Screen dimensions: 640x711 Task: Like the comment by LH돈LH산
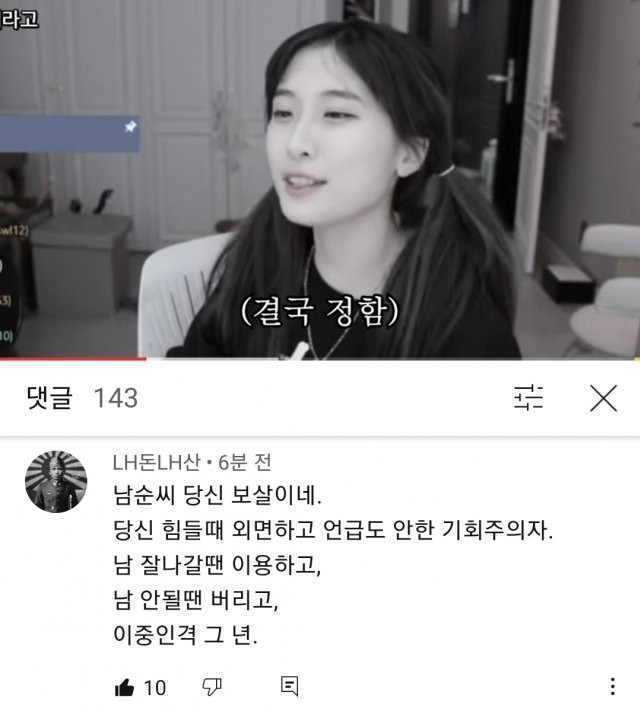125,687
